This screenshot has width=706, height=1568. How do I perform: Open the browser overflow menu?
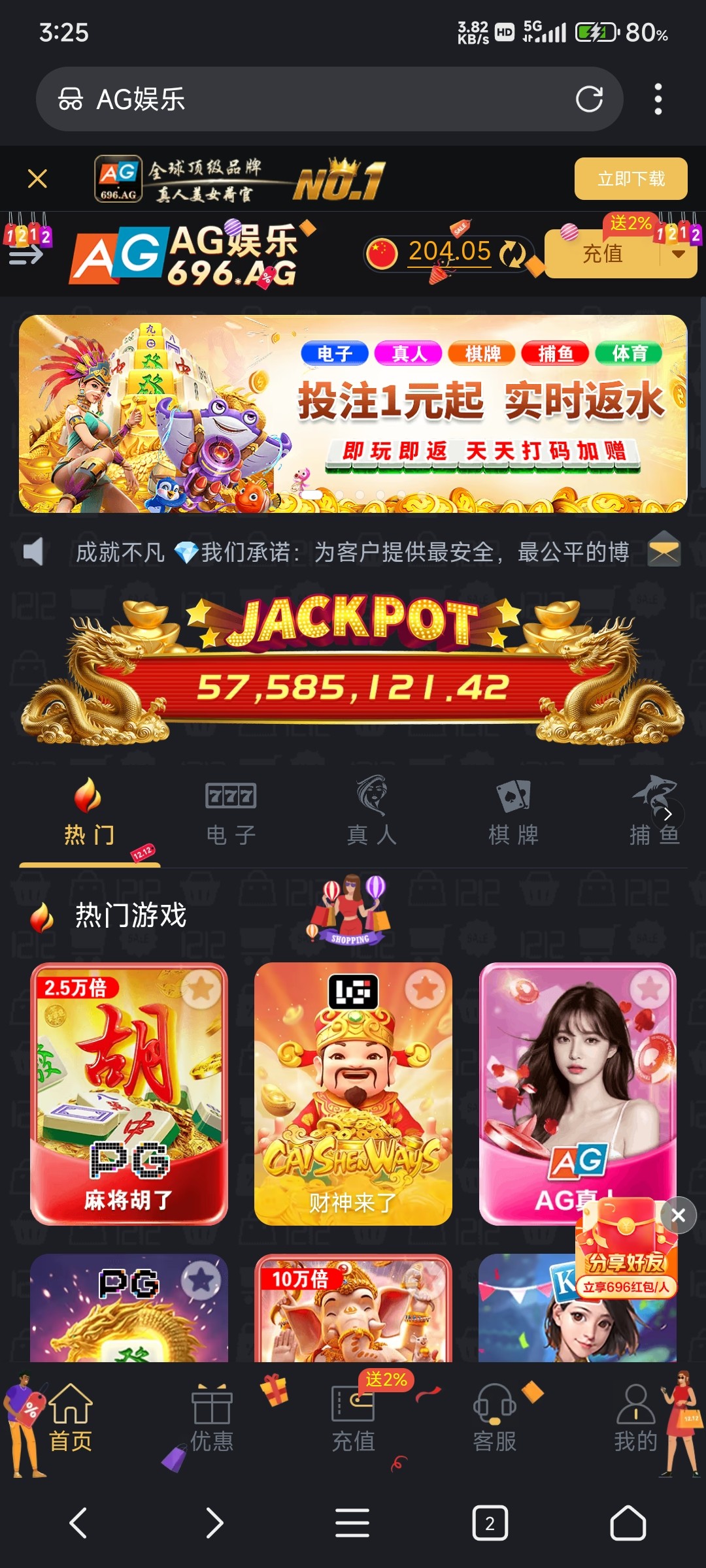658,99
